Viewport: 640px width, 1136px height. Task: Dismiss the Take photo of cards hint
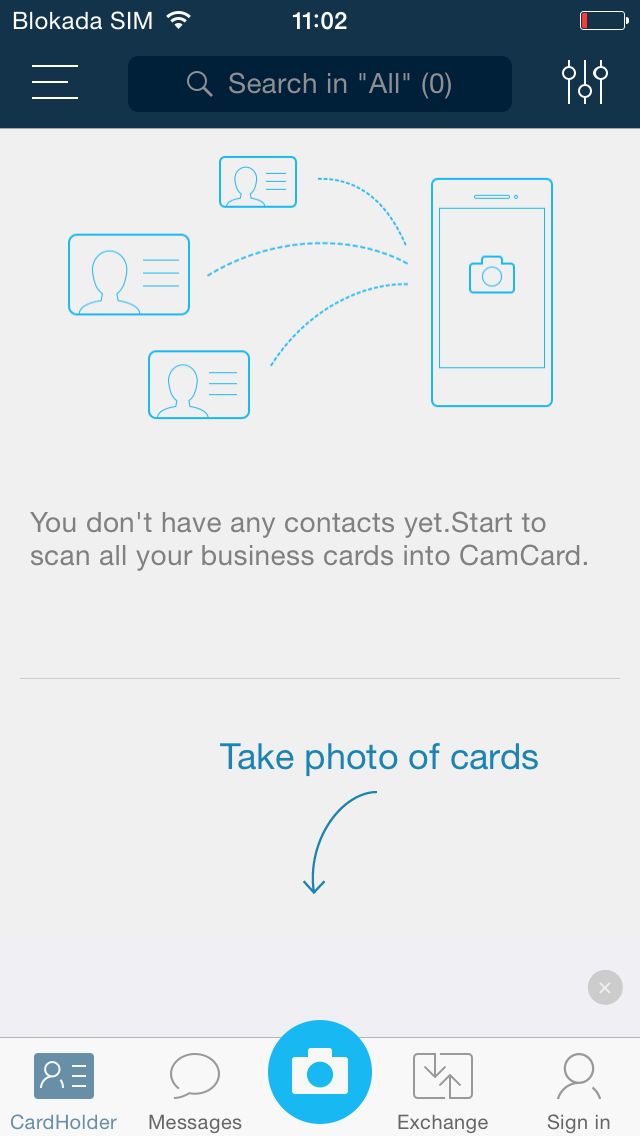[605, 987]
